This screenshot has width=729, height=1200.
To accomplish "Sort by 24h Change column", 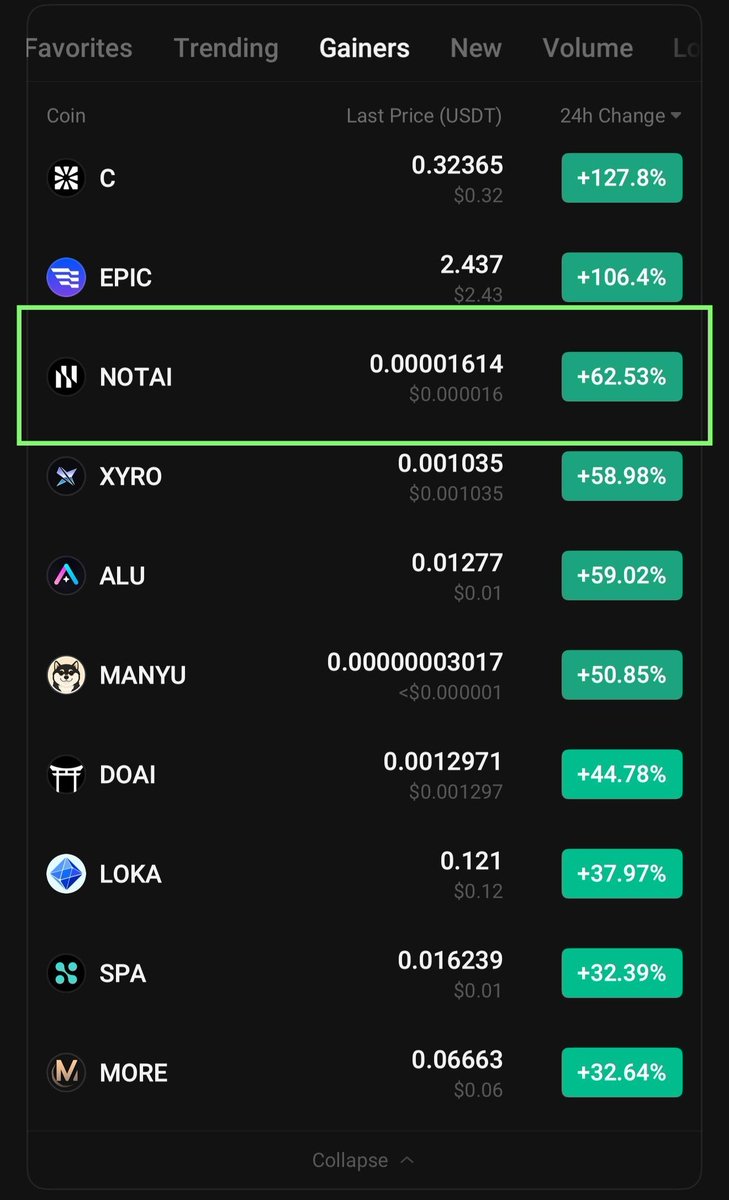I will coord(620,116).
